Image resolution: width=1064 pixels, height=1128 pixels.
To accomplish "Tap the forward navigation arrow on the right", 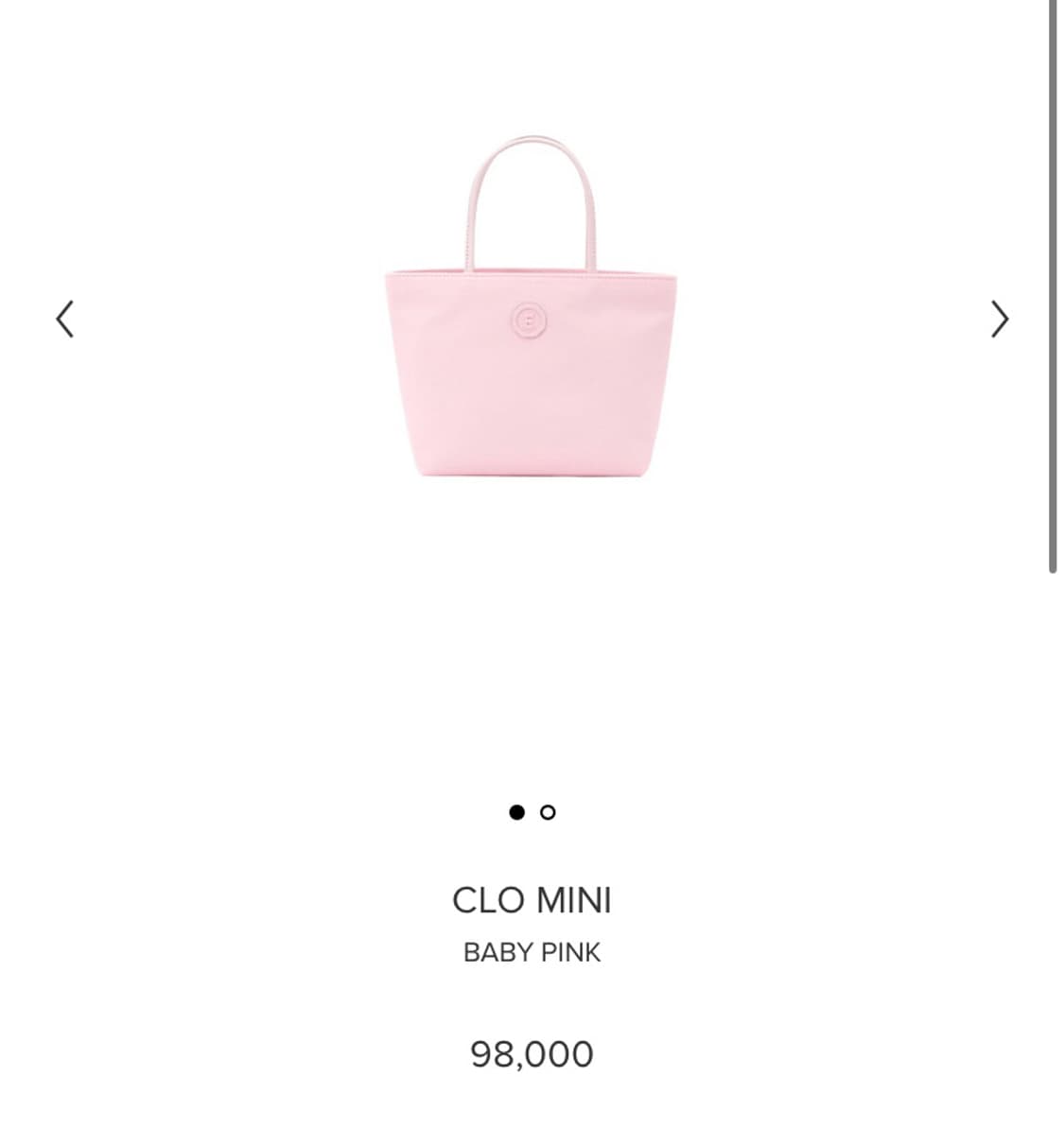I will [x=1000, y=320].
